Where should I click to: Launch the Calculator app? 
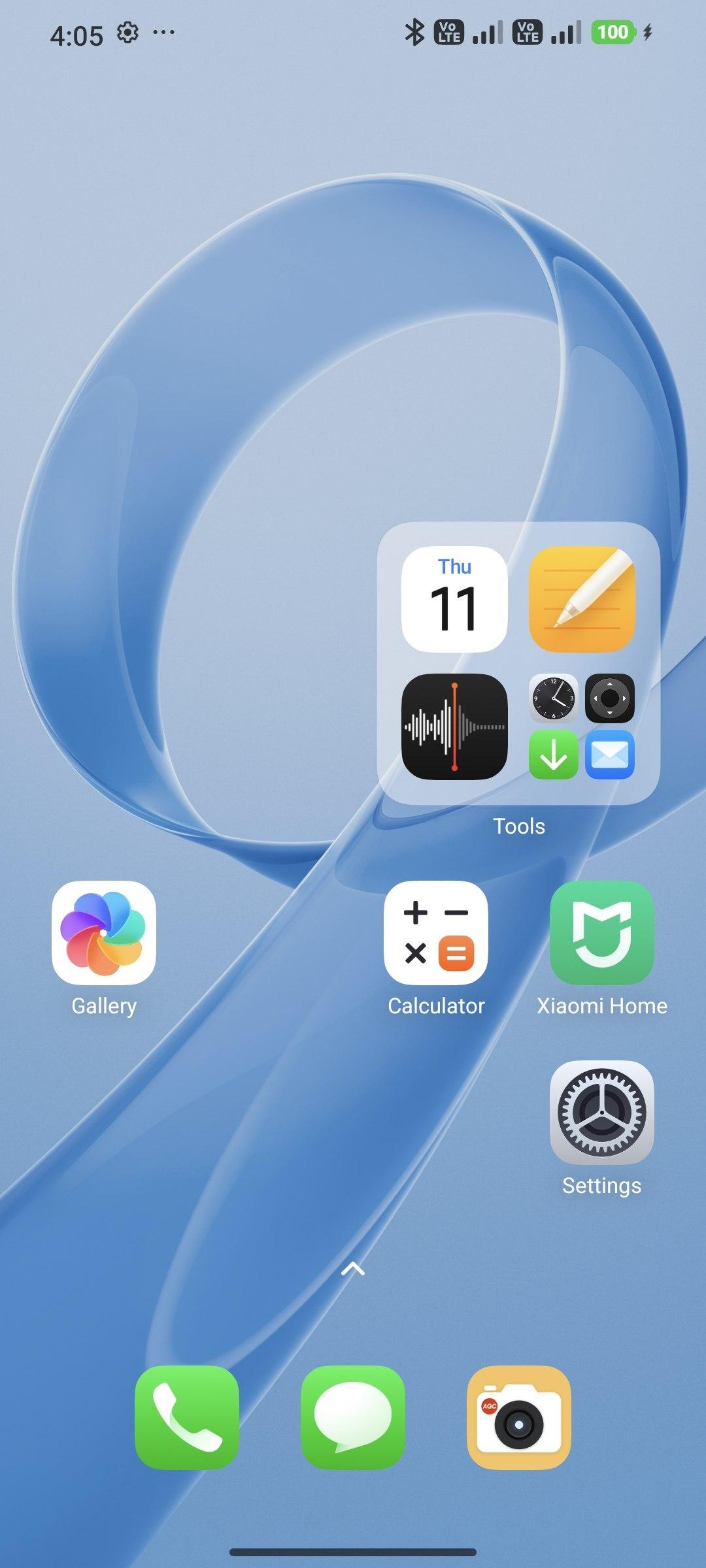[x=436, y=933]
